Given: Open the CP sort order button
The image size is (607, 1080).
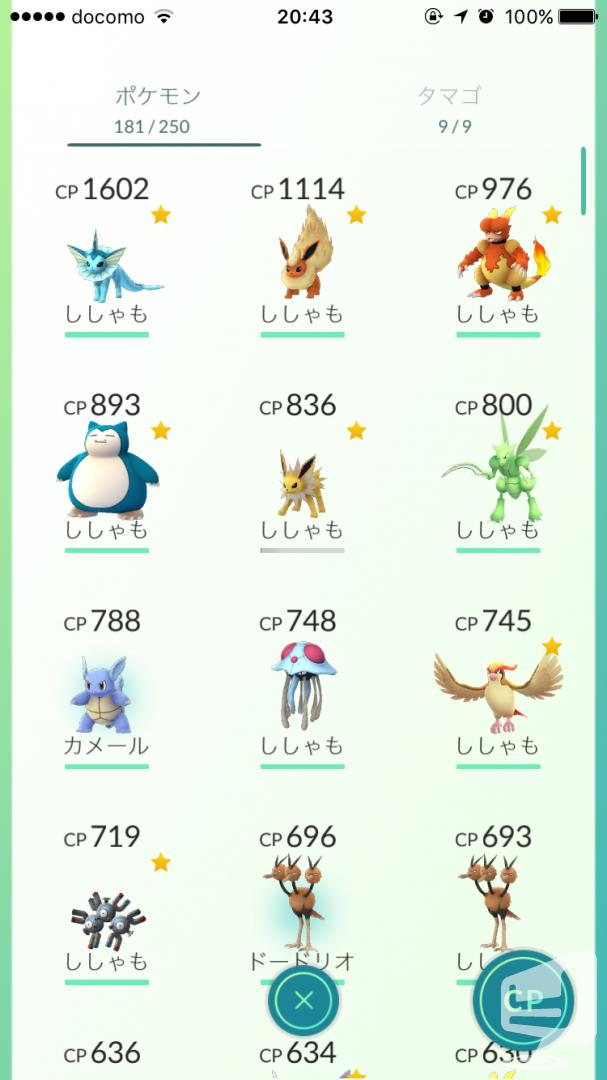Looking at the screenshot, I should [x=524, y=1001].
